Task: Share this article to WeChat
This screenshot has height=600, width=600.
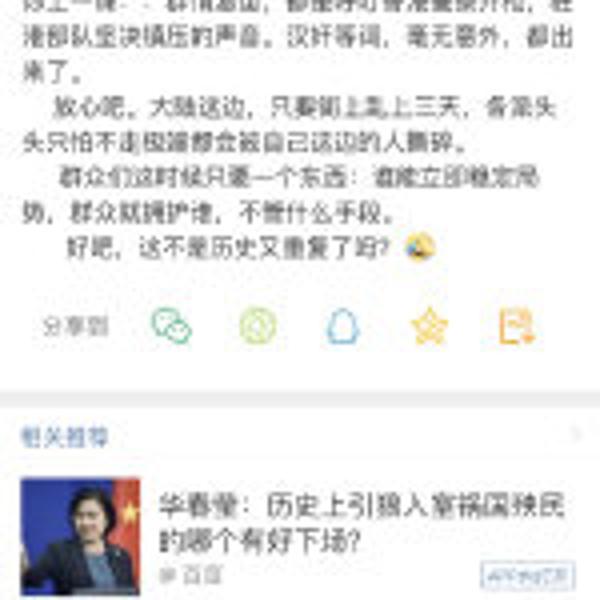Action: pyautogui.click(x=171, y=326)
